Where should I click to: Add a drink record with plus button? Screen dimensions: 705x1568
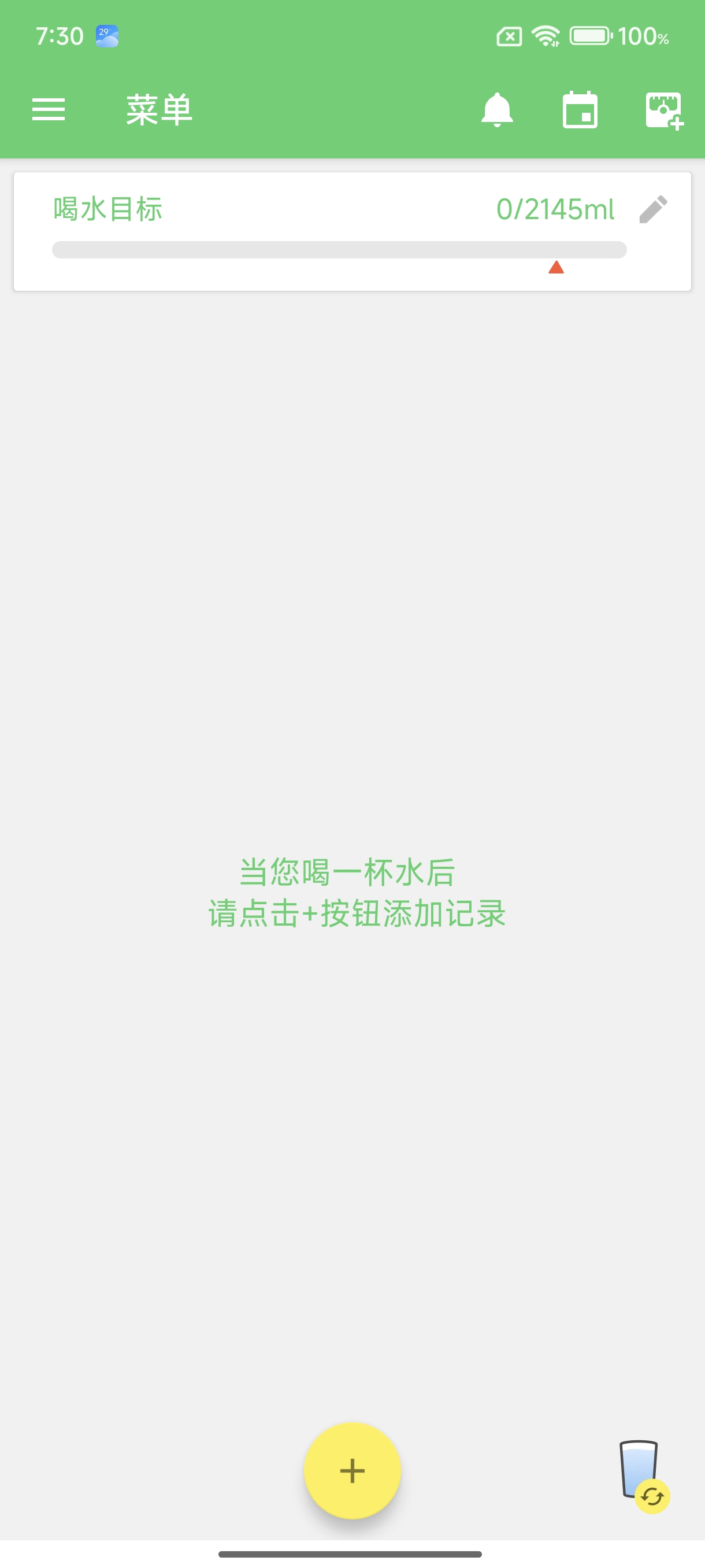coord(352,1470)
